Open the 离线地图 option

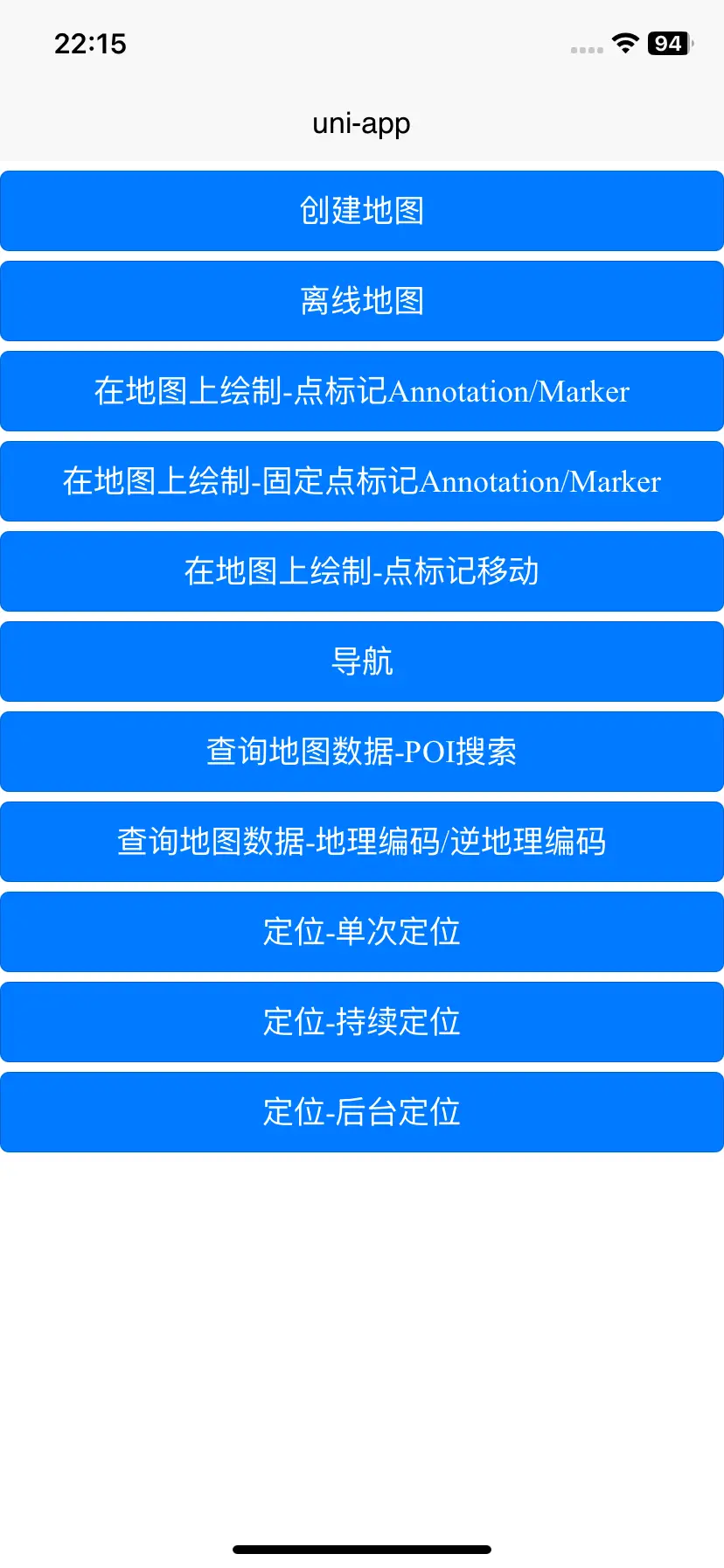pos(362,301)
